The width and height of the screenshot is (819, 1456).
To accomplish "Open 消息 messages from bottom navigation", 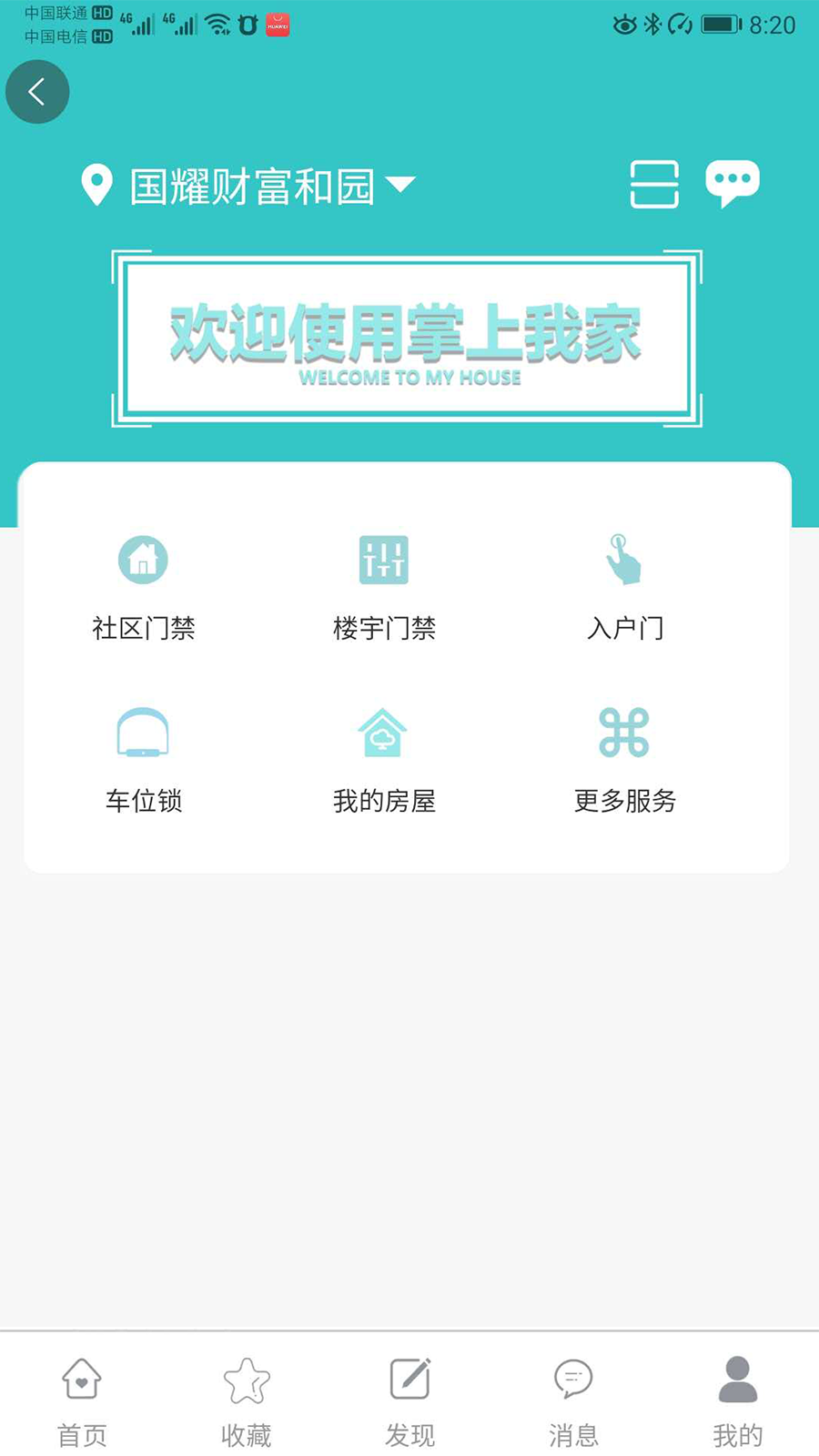I will [x=573, y=1397].
